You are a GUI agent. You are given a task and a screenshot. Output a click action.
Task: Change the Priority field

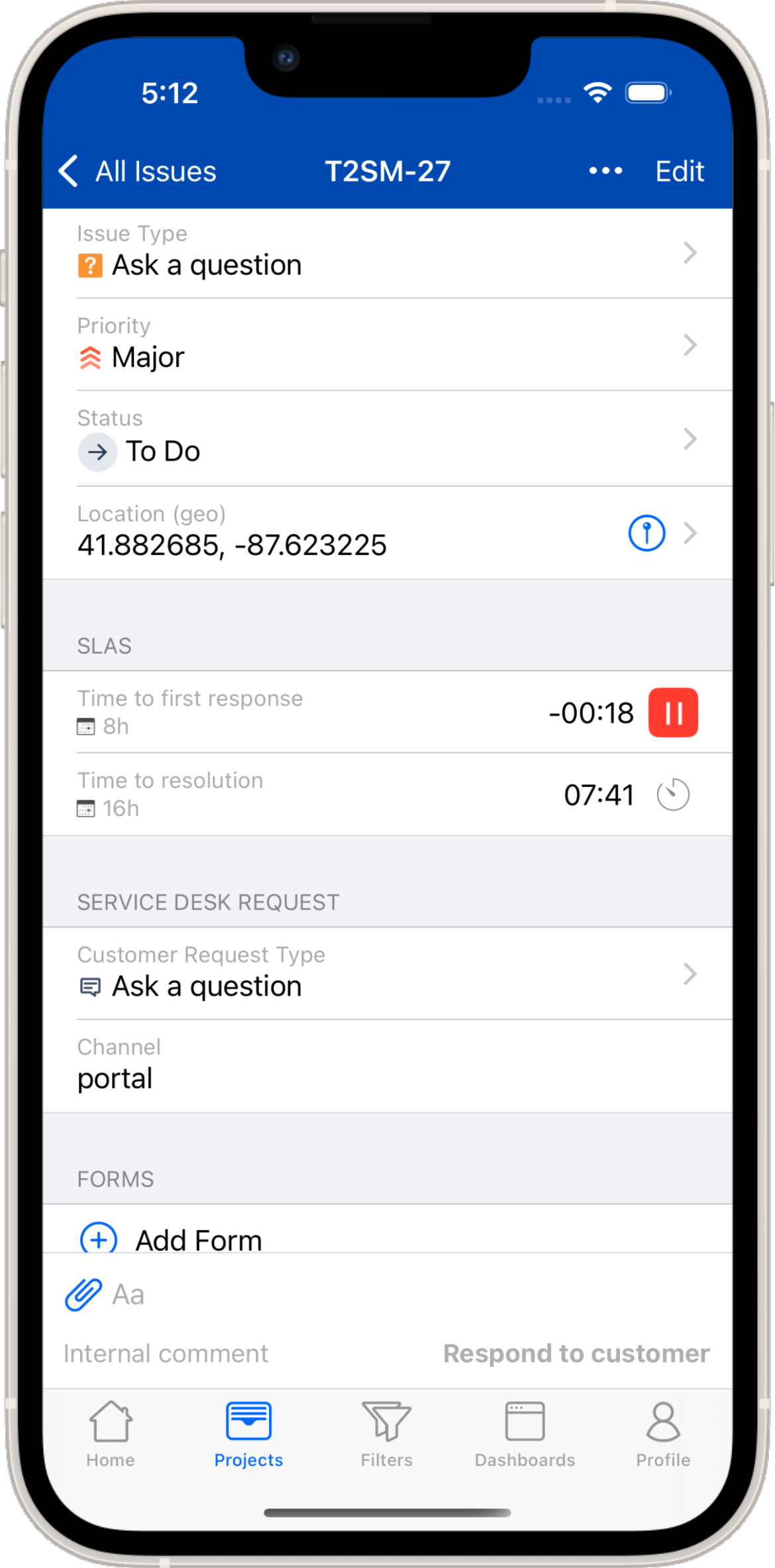coord(387,345)
